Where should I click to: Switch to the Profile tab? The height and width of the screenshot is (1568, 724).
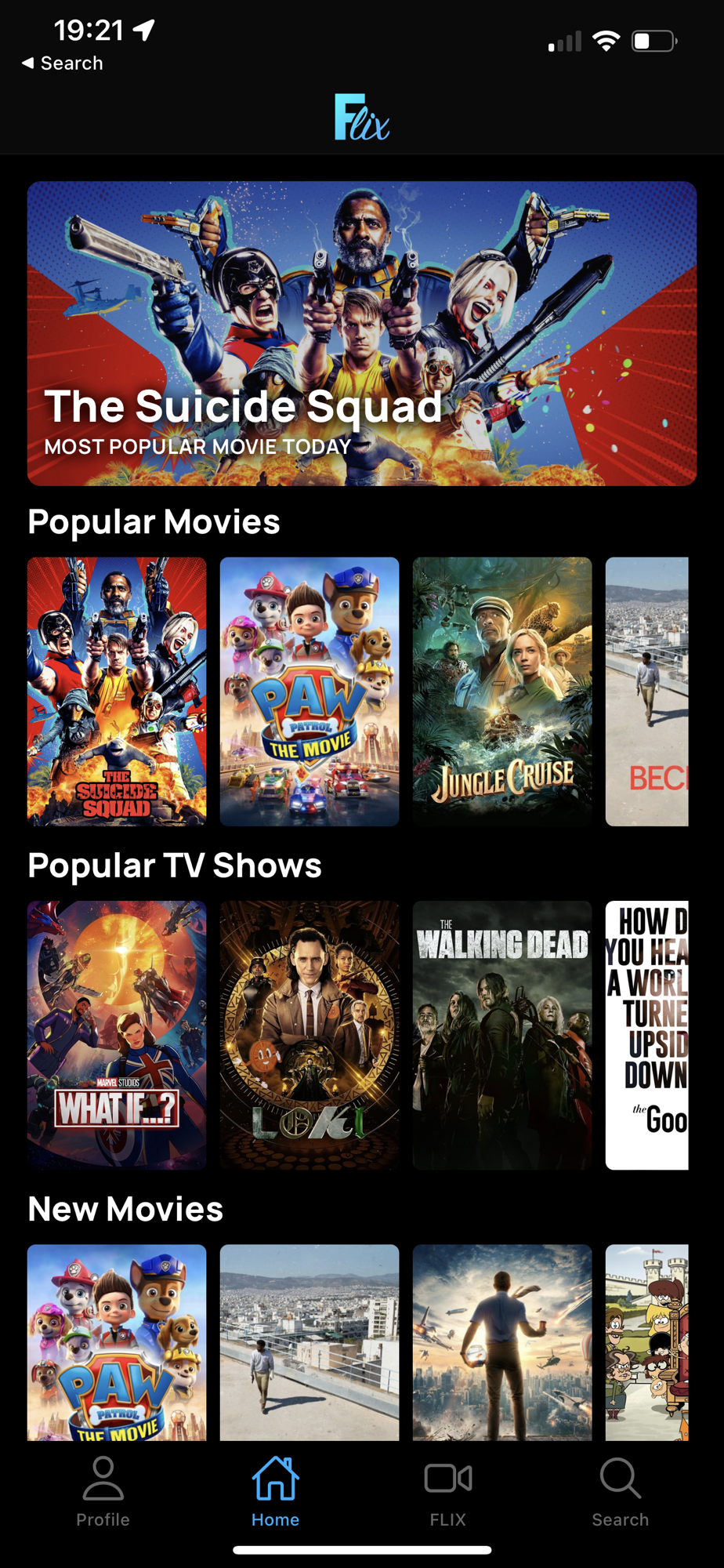point(103,1492)
